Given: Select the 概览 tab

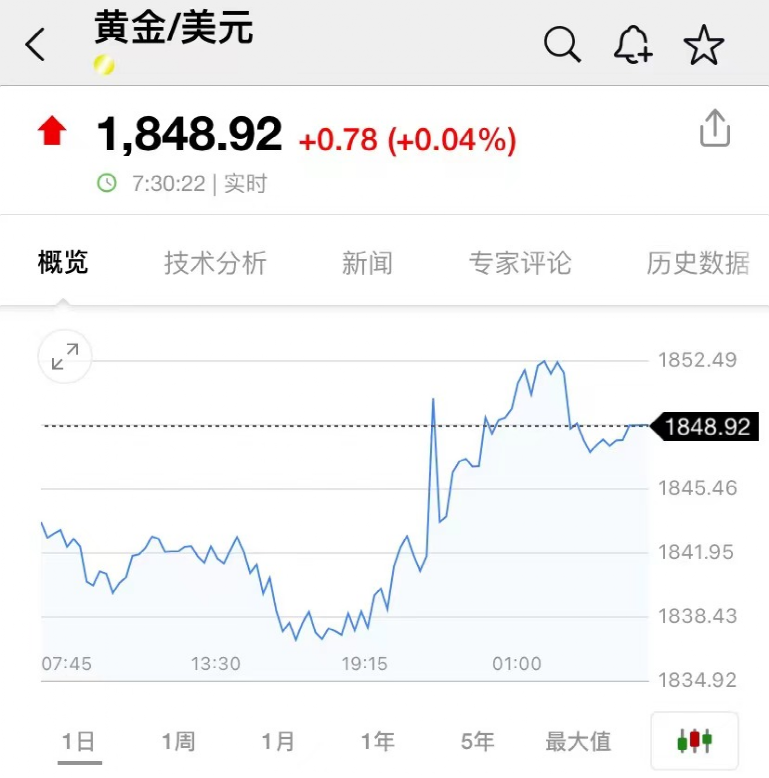Looking at the screenshot, I should pos(63,263).
